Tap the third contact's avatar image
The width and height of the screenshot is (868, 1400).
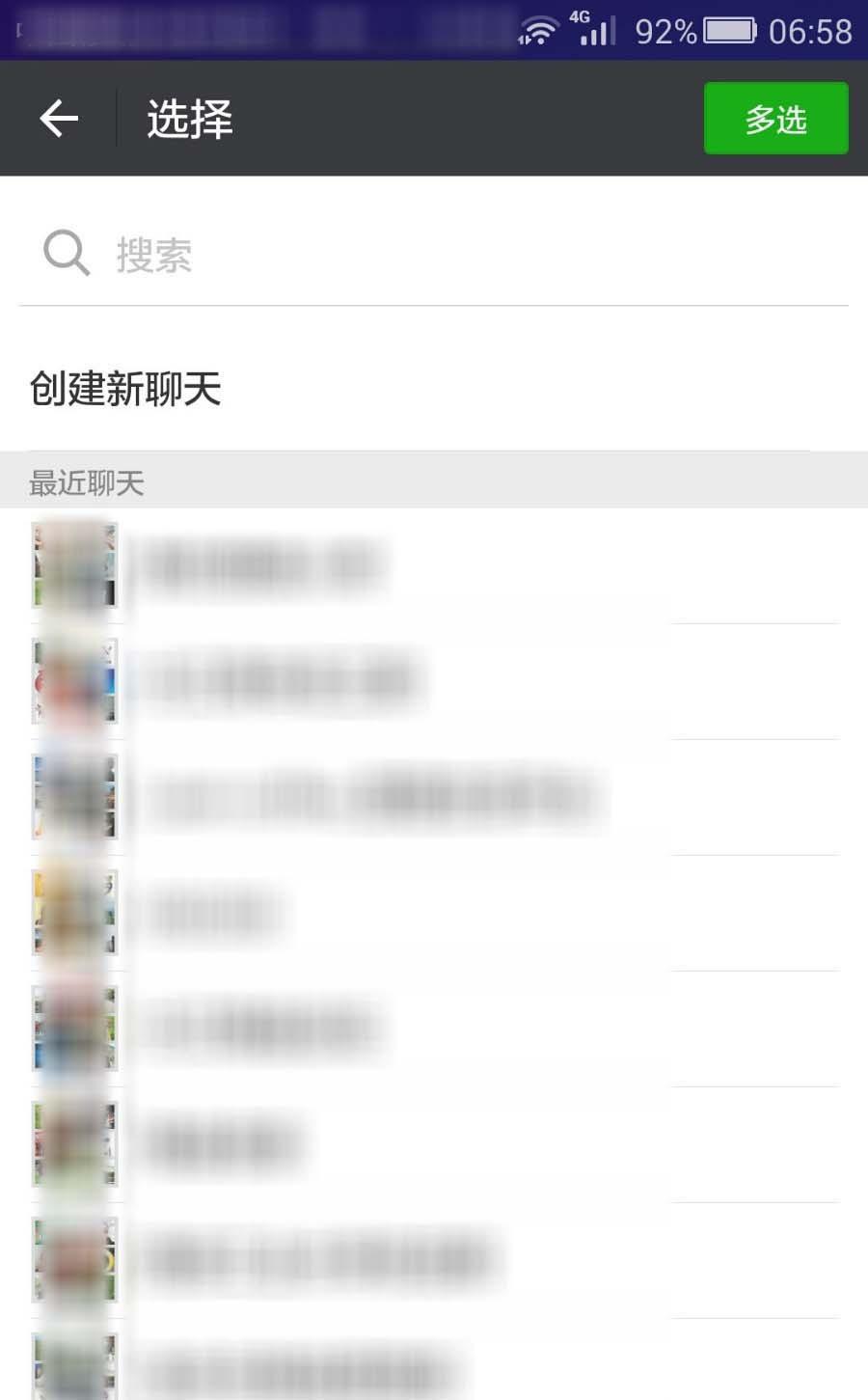tap(75, 798)
